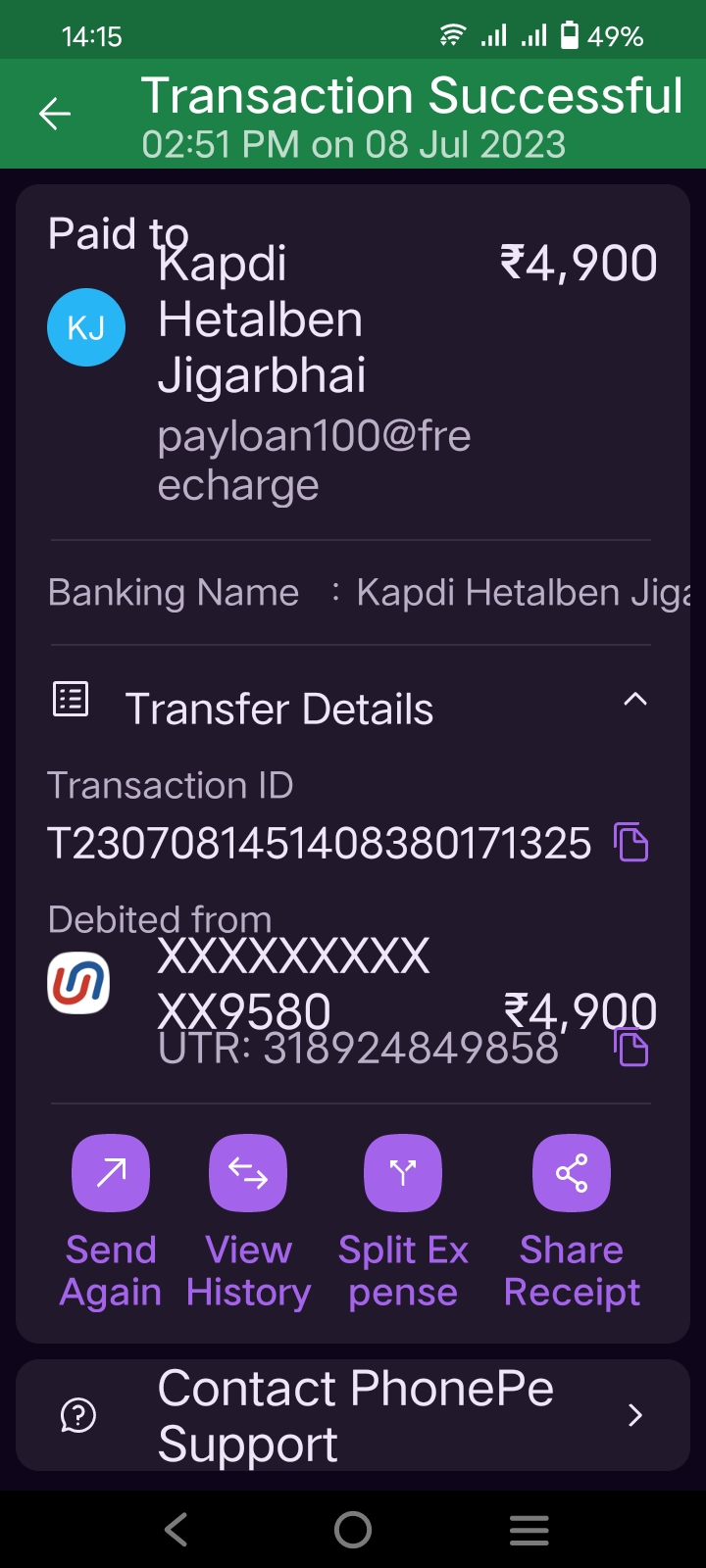Open the system recent apps menu
The width and height of the screenshot is (706, 1568).
pos(529,1530)
